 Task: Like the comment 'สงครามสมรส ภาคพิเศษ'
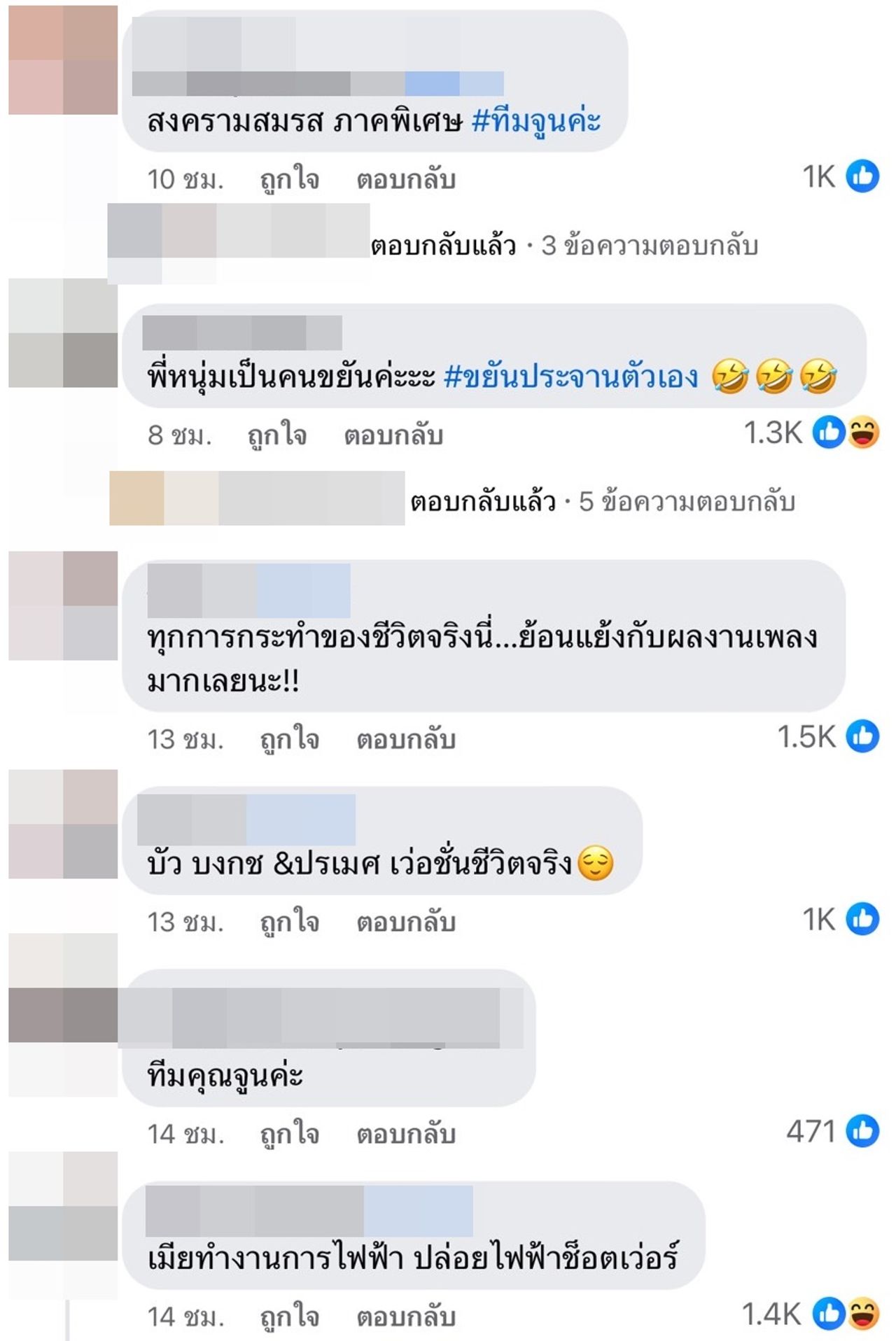(289, 180)
